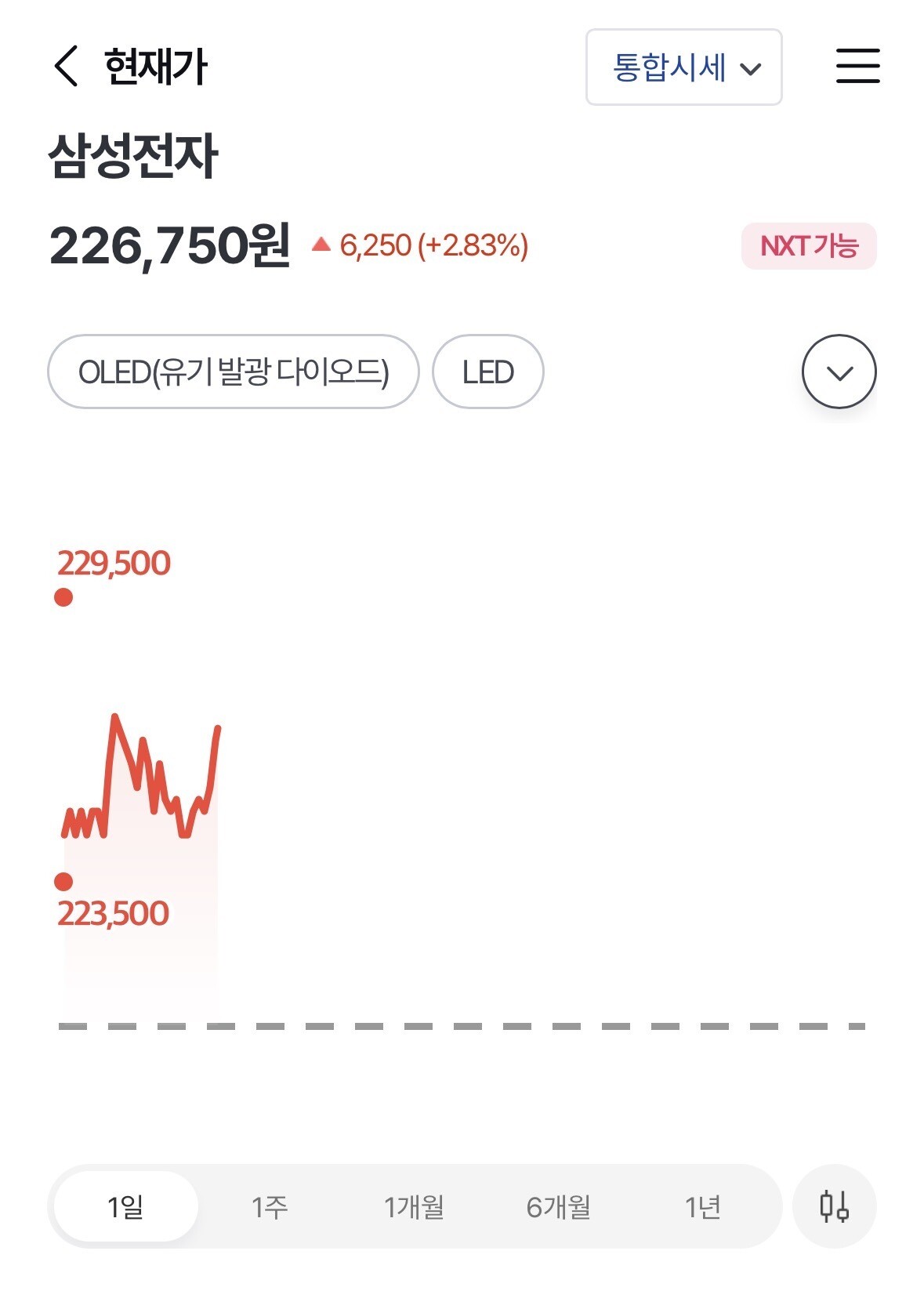This screenshot has width=924, height=1298.
Task: Expand the theme chips list
Action: [x=839, y=372]
